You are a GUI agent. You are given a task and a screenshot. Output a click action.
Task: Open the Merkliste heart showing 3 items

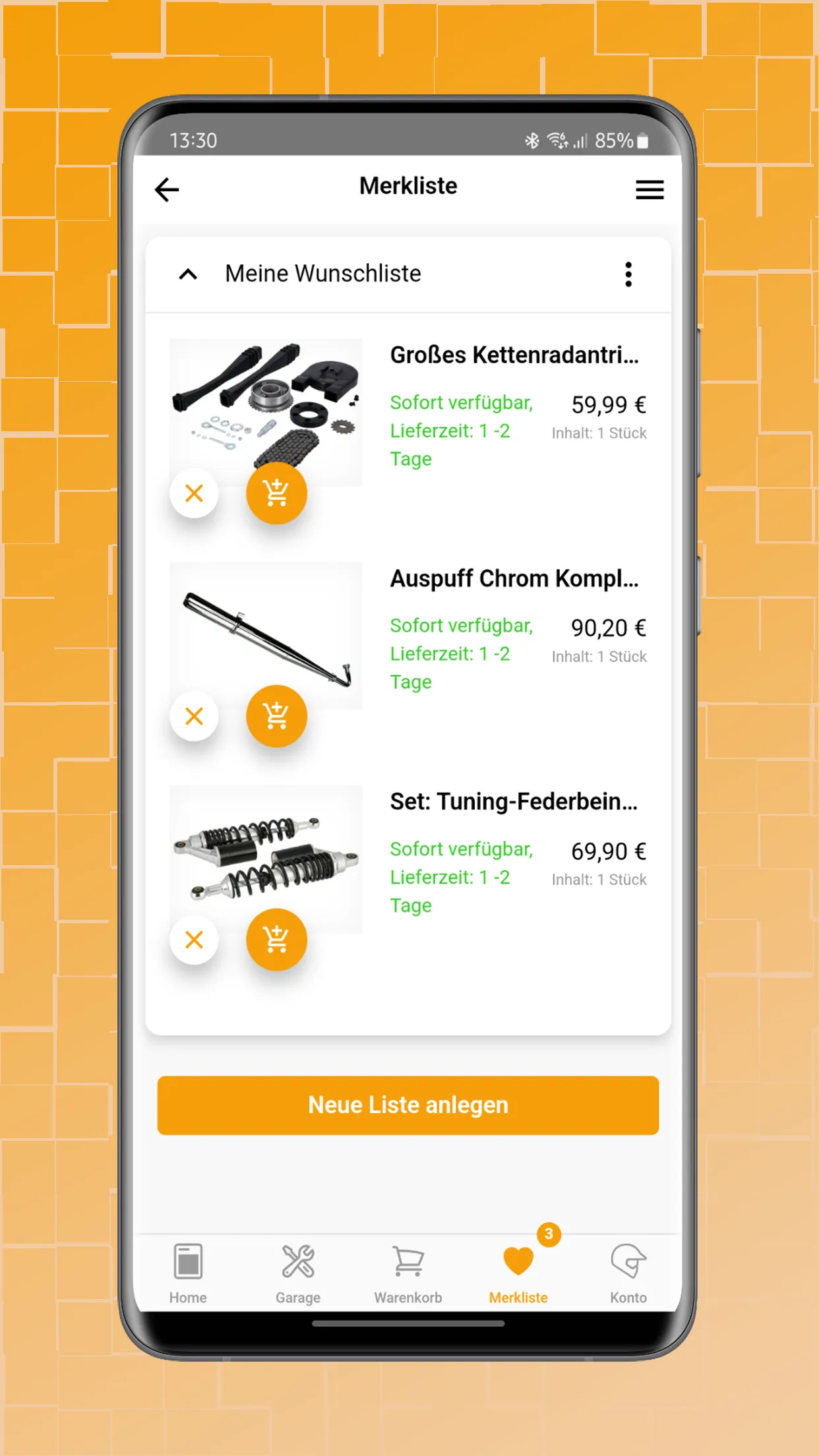[x=519, y=1258]
